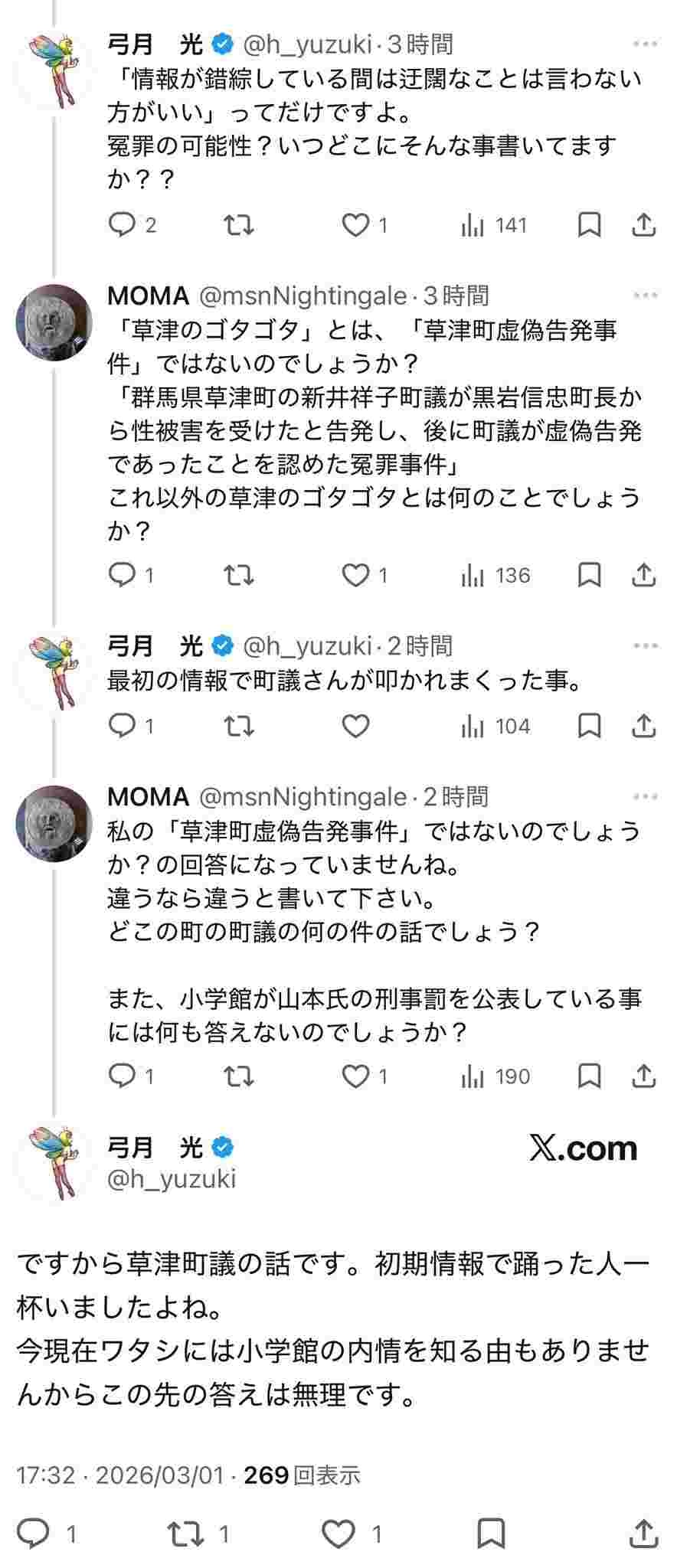Reply to the main post about 草津町議
The width and height of the screenshot is (677, 1568).
click(x=34, y=1534)
